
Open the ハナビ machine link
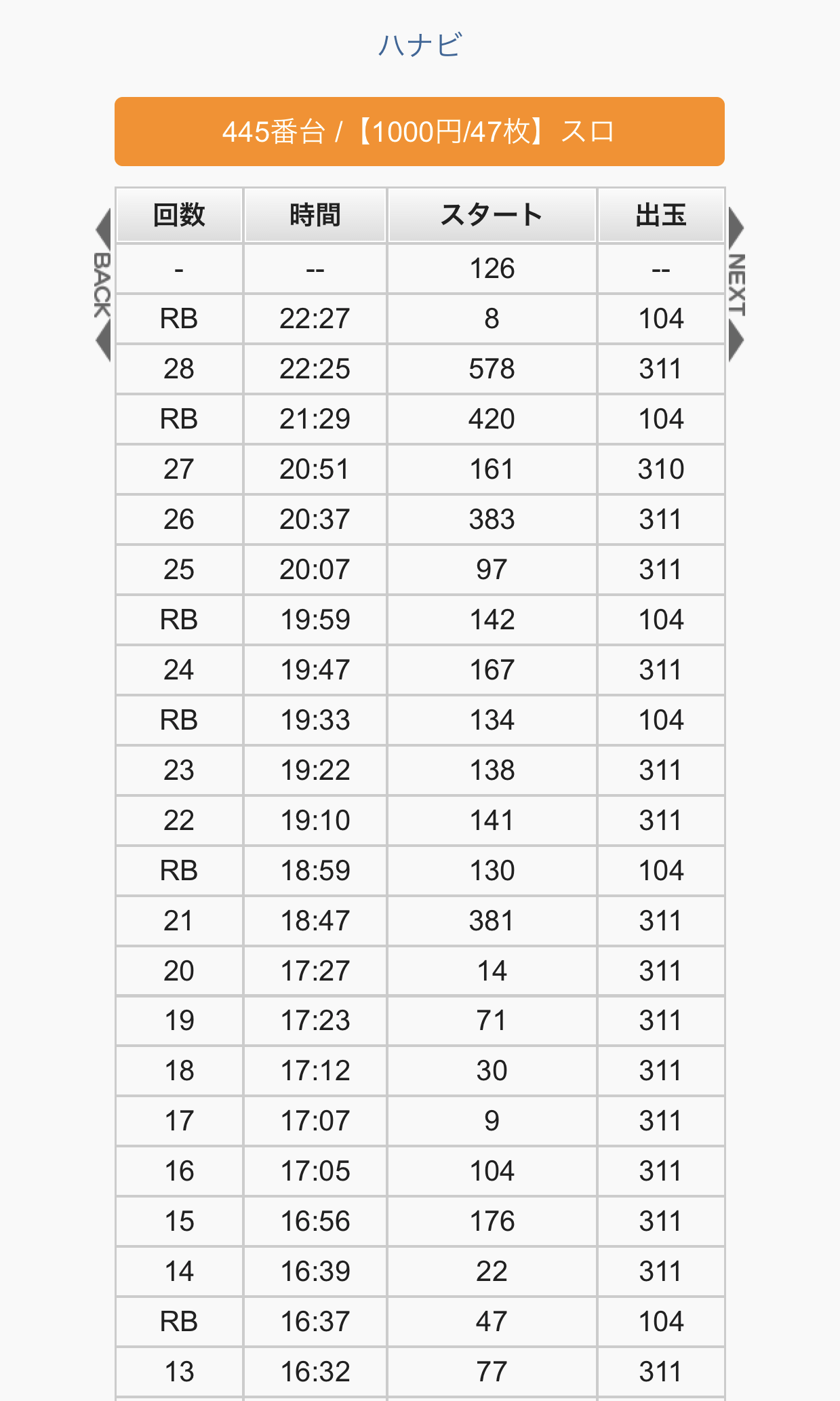[420, 45]
